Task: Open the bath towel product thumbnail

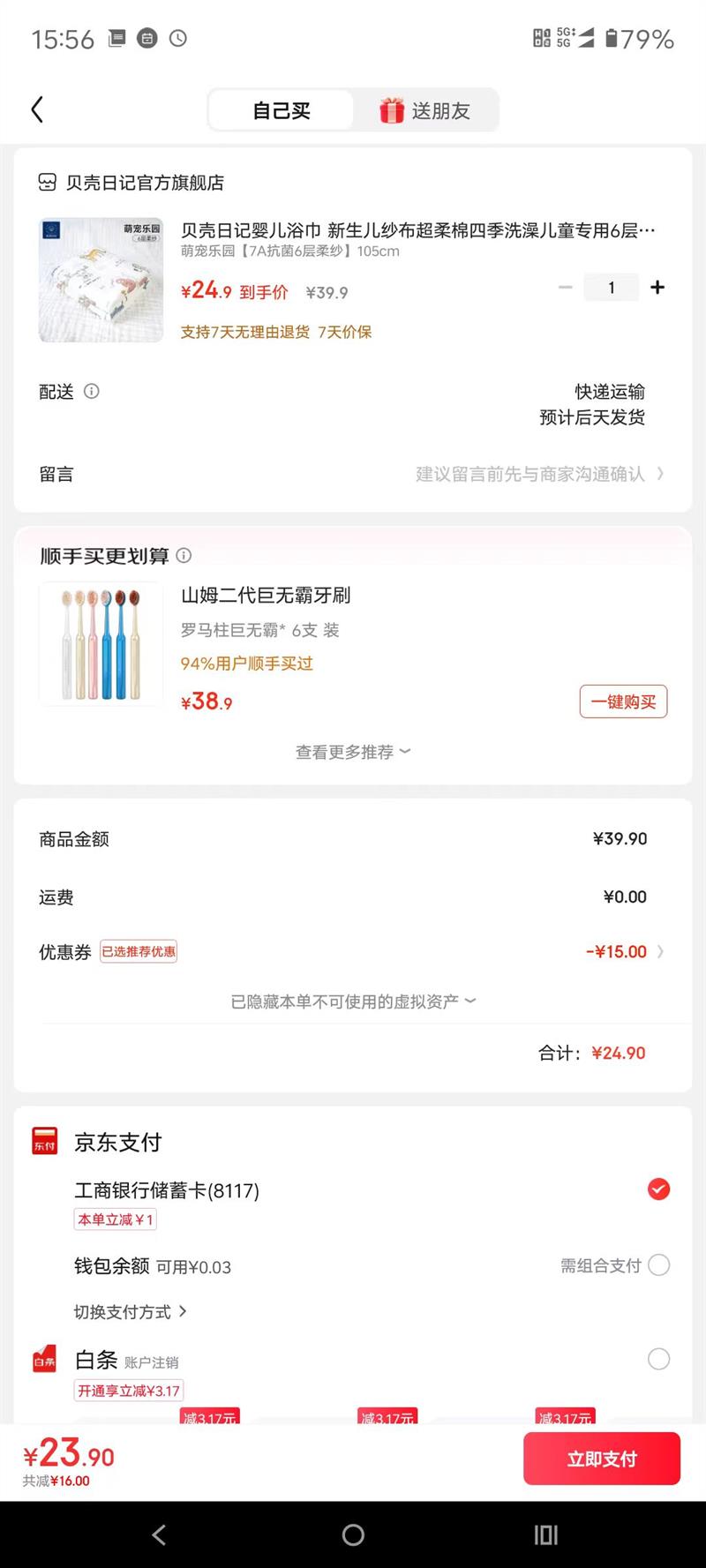Action: [101, 280]
